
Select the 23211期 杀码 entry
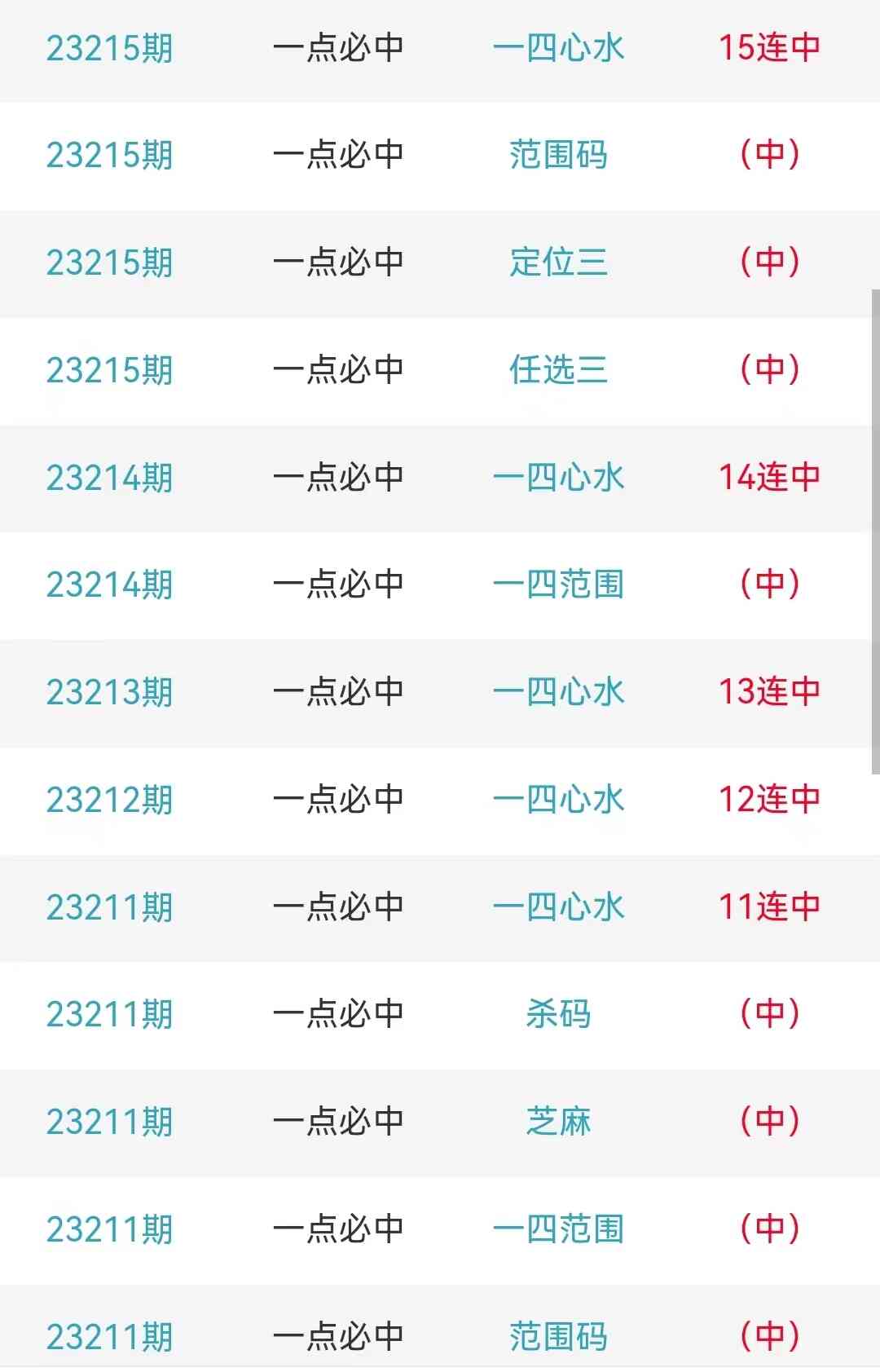point(558,1014)
